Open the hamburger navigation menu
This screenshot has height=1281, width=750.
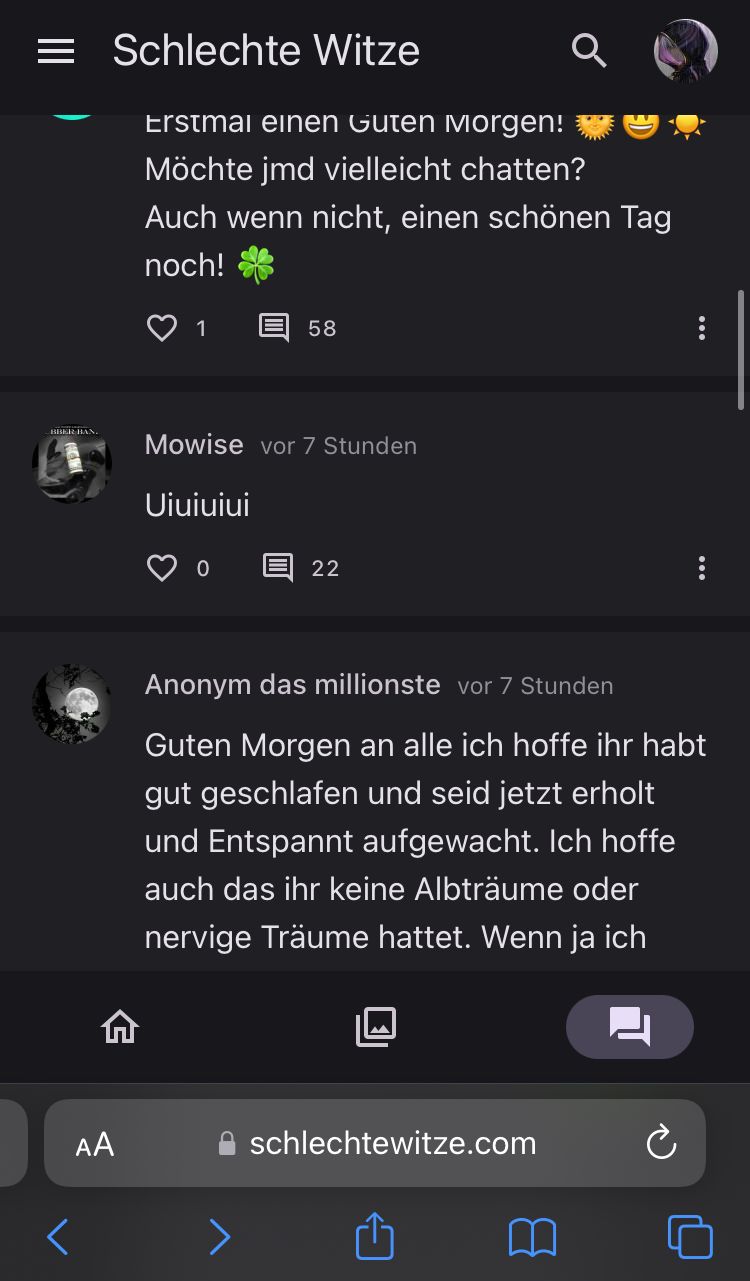[x=56, y=51]
